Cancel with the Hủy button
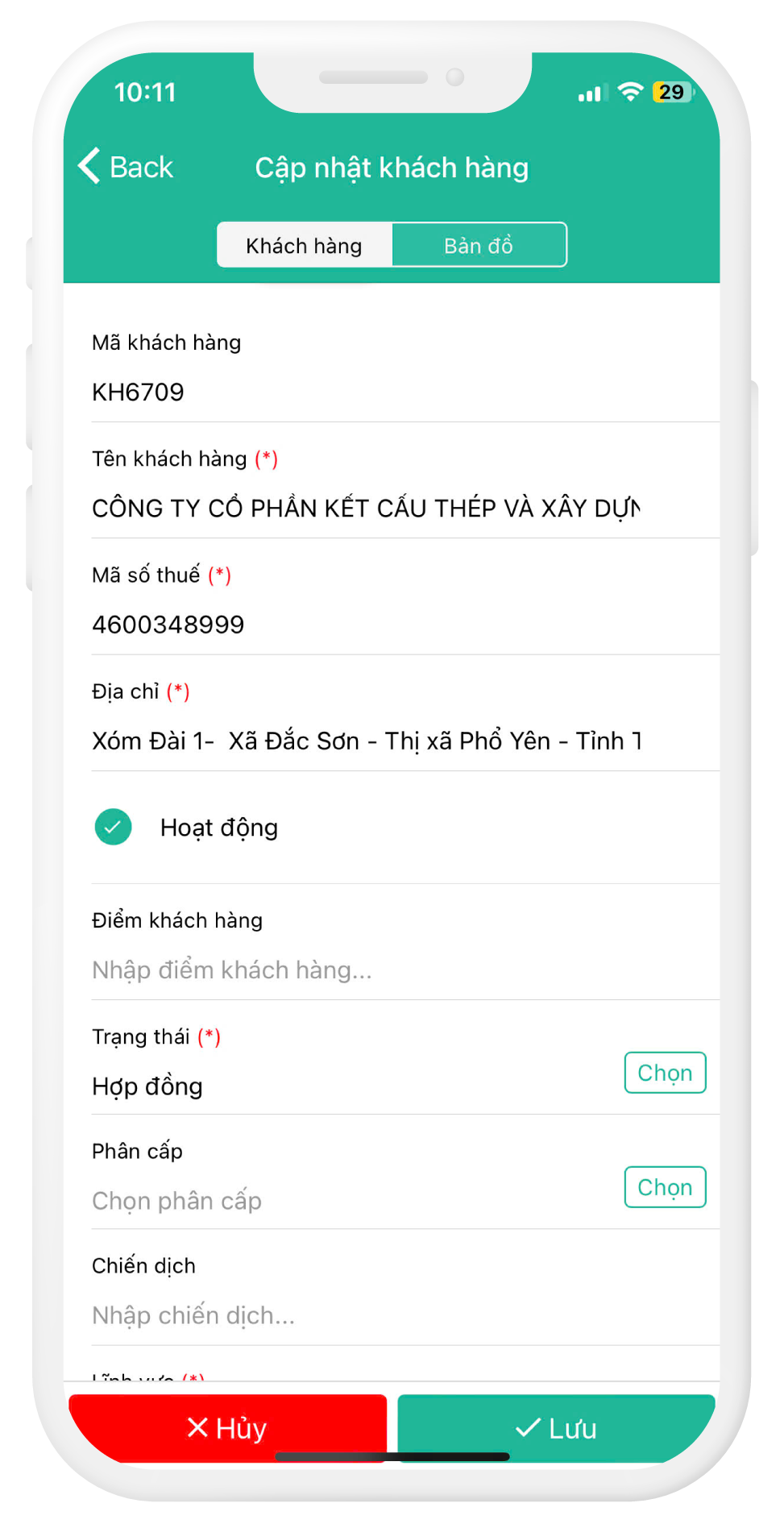The height and width of the screenshot is (1524, 784). point(228,1427)
